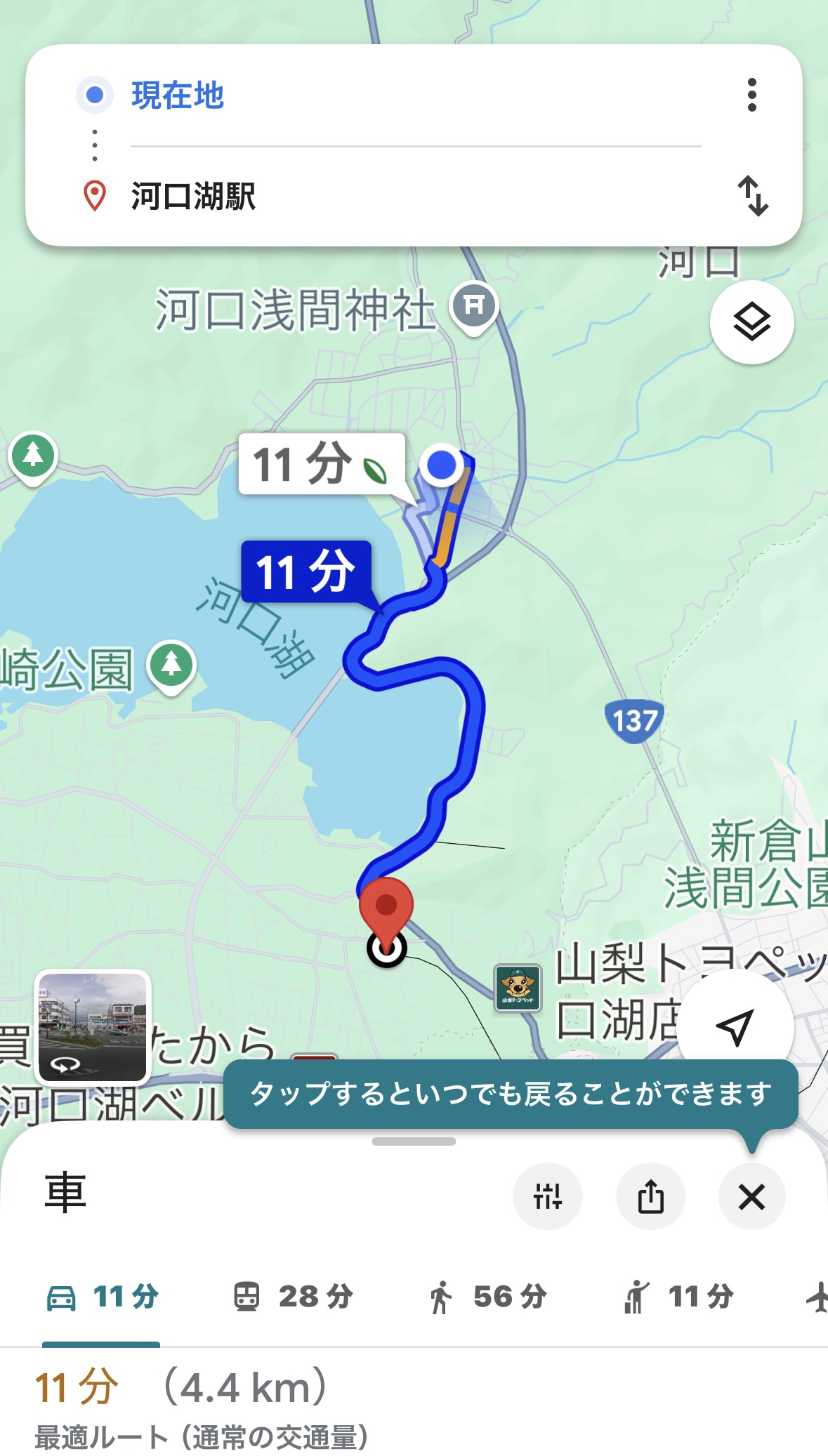The height and width of the screenshot is (1456, 828).
Task: Share the route using the share icon
Action: coord(650,1197)
